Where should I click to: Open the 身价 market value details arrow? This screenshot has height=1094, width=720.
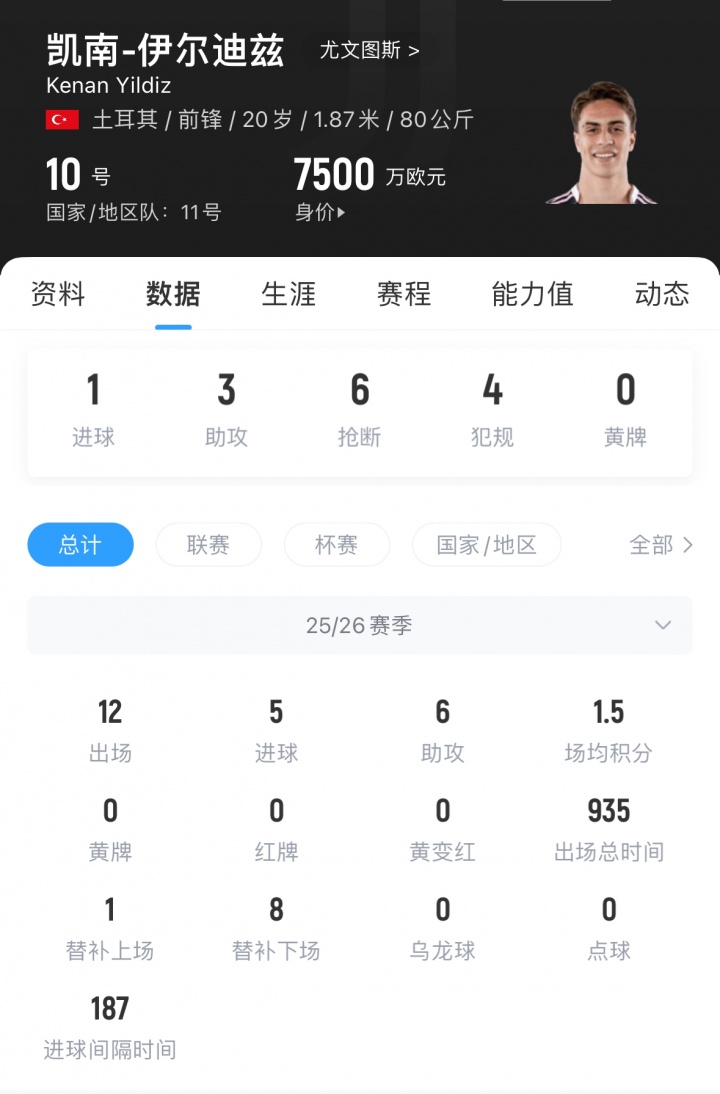(x=339, y=211)
